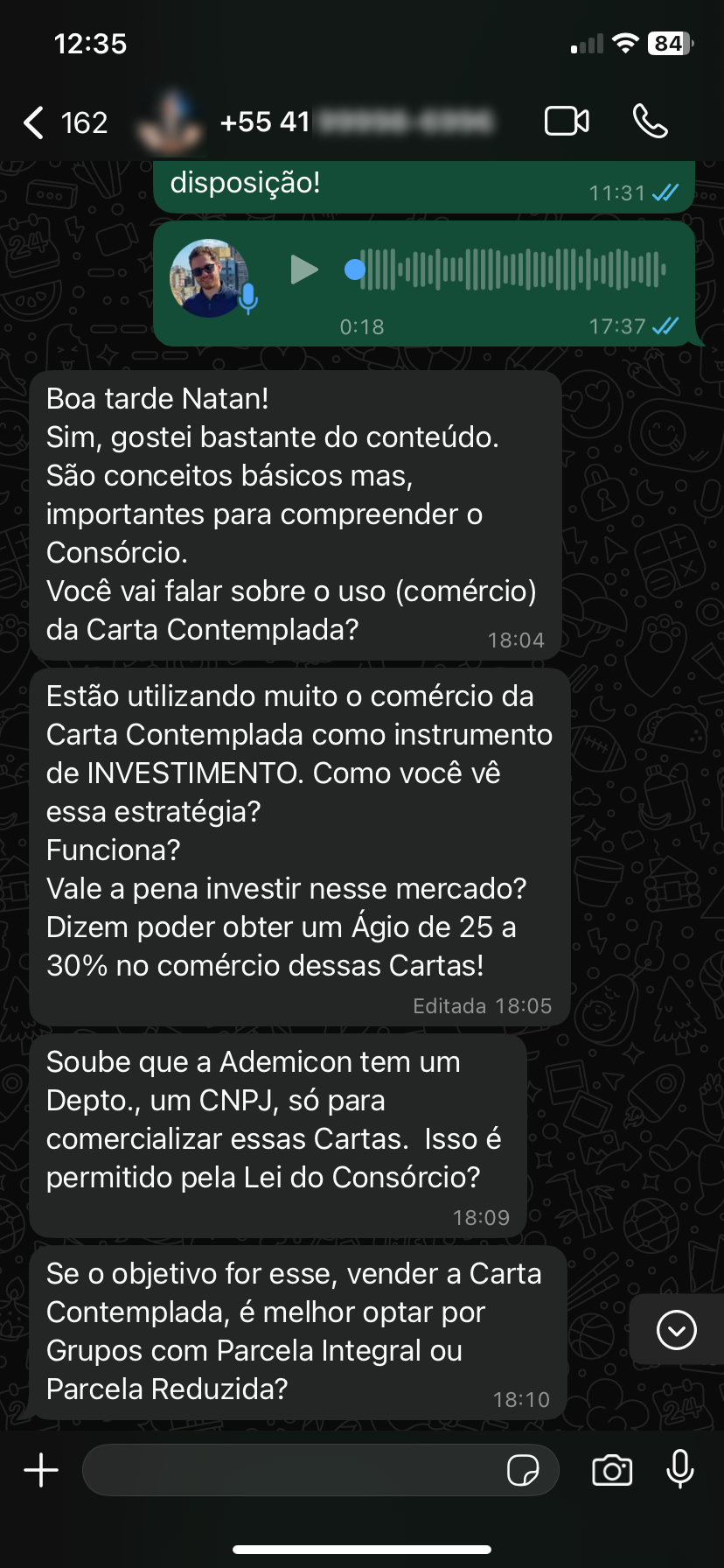The image size is (724, 1568).
Task: Tap the blue double checkmarks on voice message
Action: pyautogui.click(x=663, y=324)
